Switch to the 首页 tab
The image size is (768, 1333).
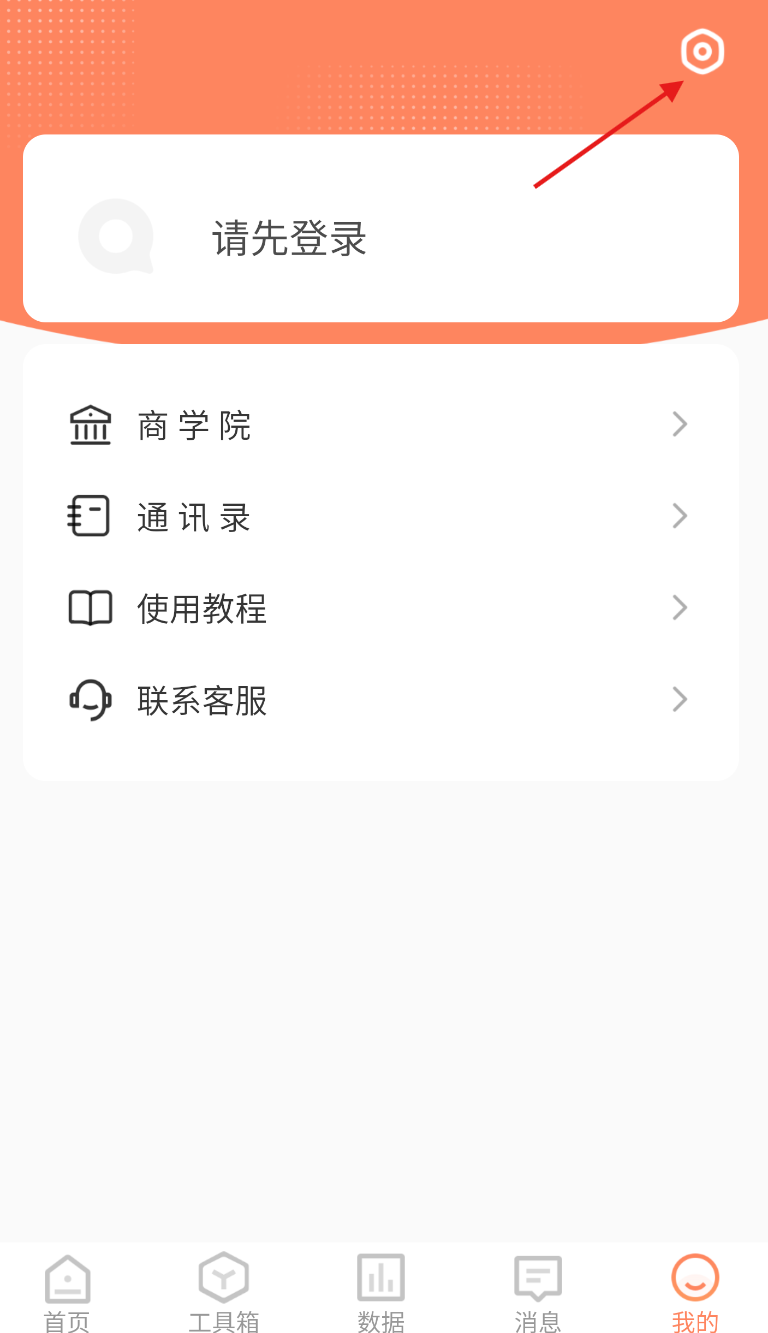point(67,1293)
